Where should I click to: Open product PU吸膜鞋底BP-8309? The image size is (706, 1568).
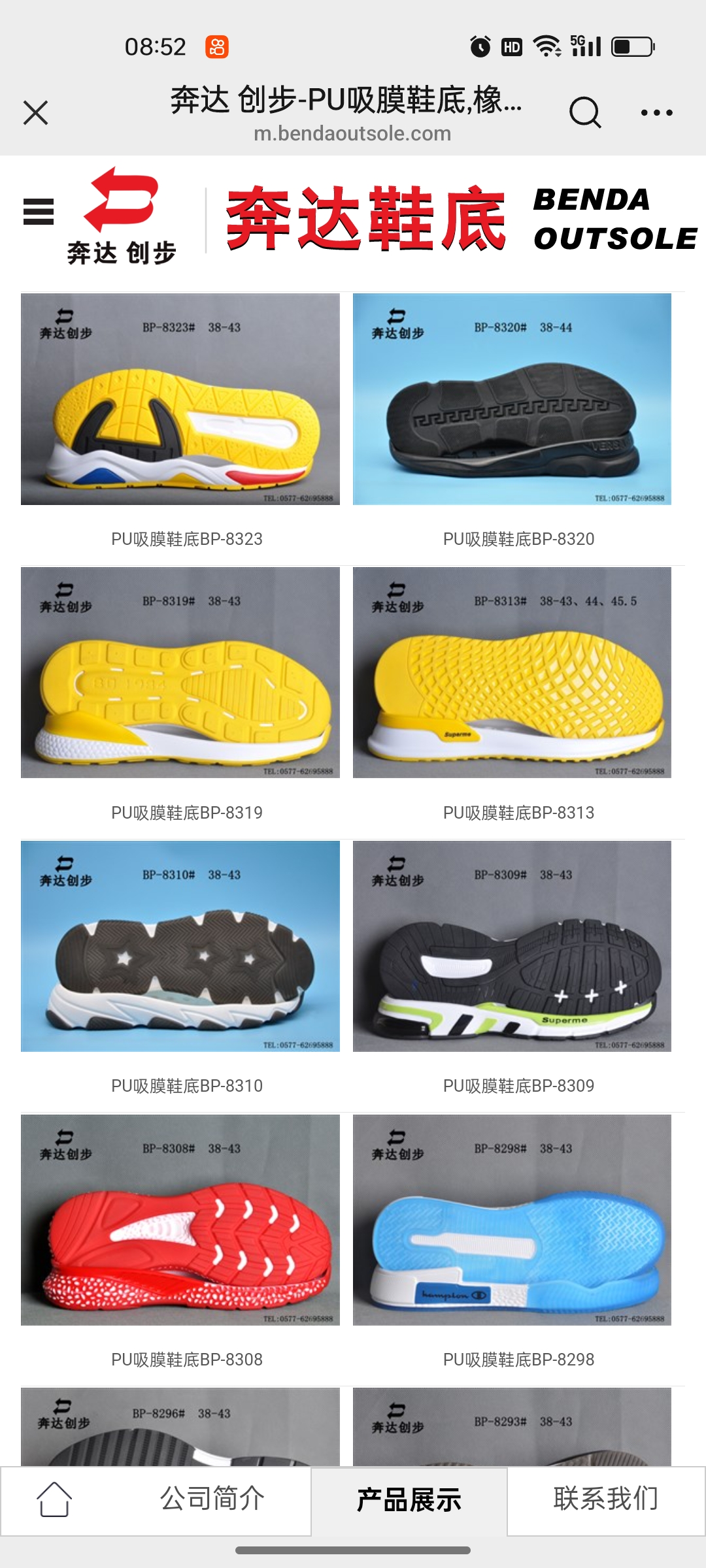click(x=512, y=947)
